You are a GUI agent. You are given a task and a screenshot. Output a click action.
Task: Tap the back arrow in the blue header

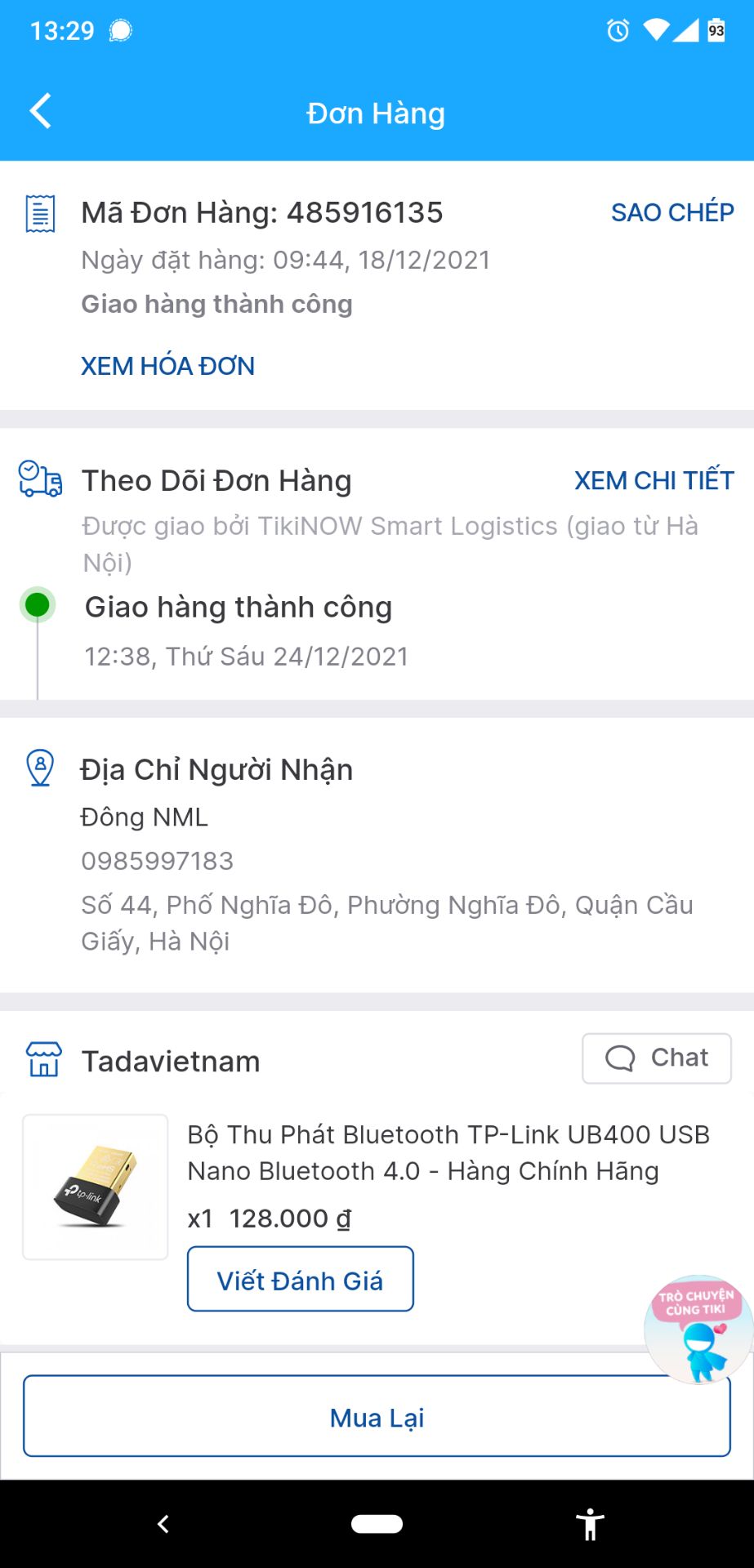40,112
